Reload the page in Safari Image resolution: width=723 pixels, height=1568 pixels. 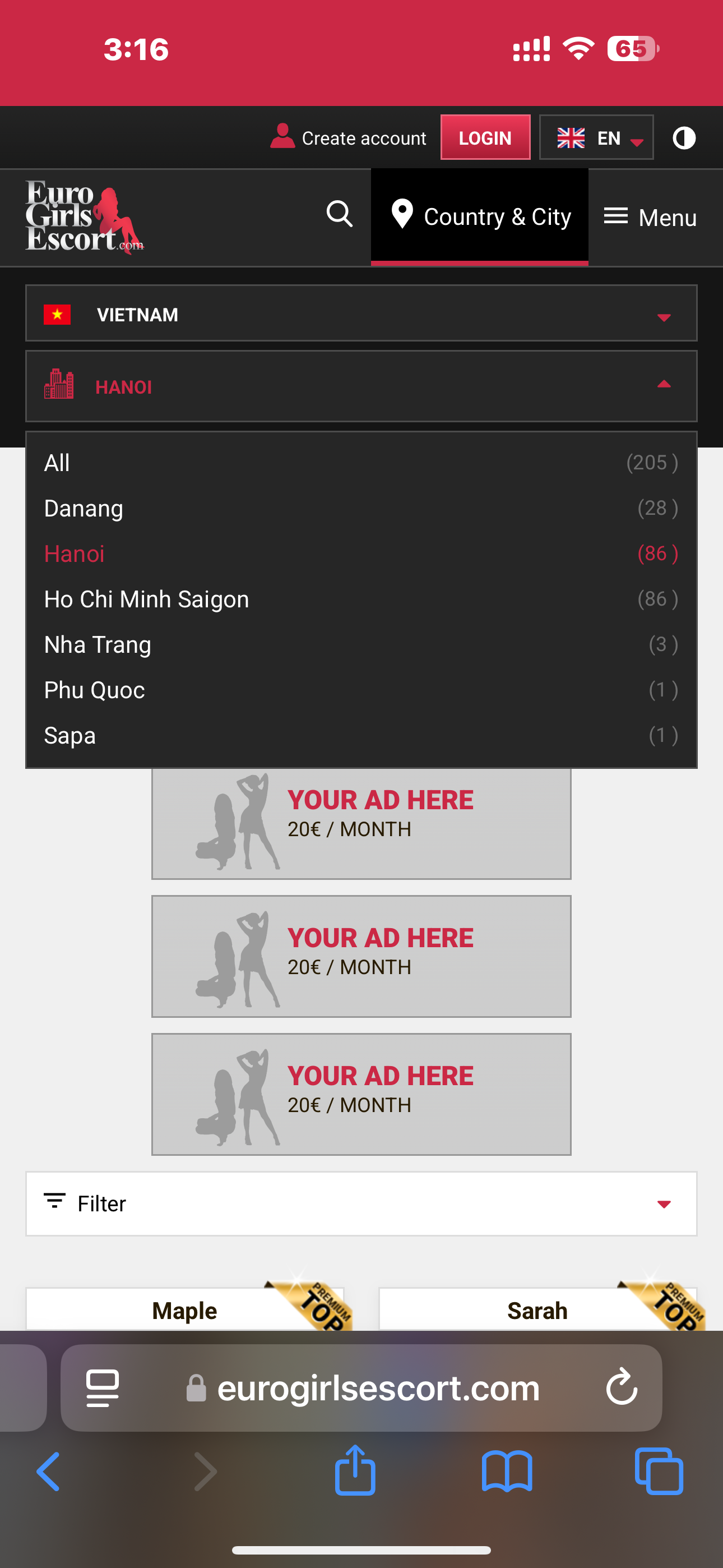(622, 1387)
